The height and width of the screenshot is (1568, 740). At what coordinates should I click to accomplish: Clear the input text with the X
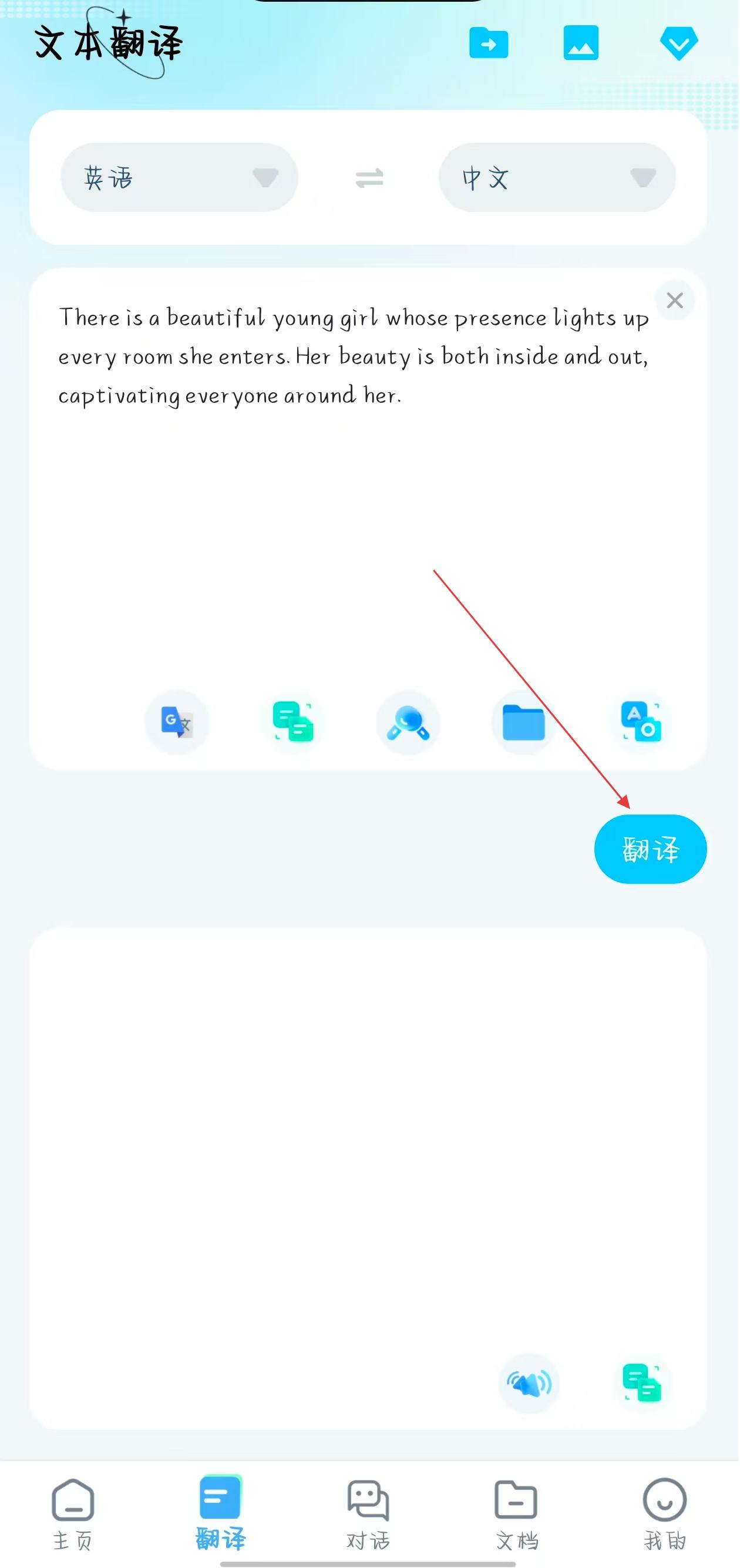click(x=674, y=300)
